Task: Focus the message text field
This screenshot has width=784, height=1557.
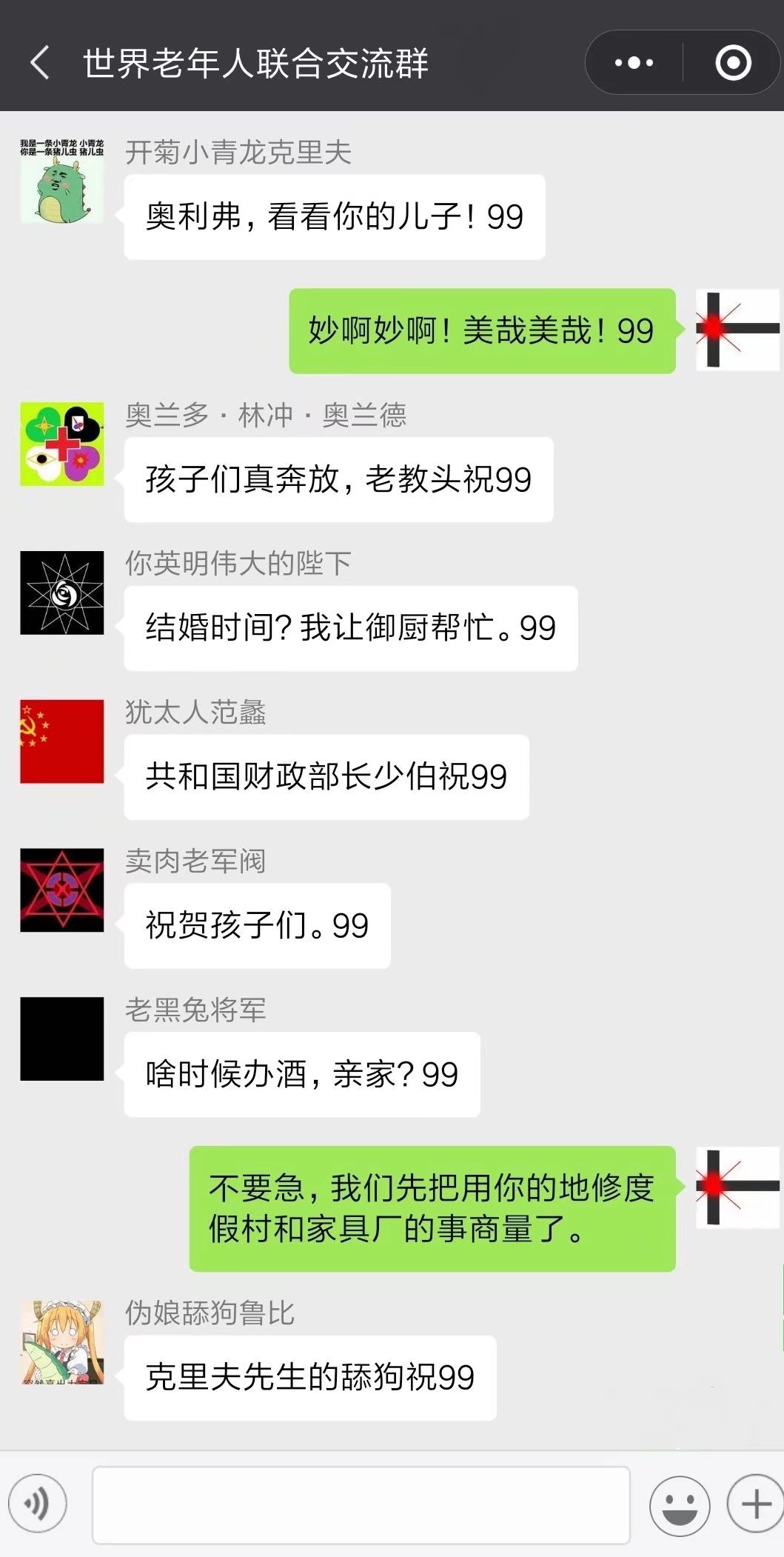Action: [x=361, y=1504]
